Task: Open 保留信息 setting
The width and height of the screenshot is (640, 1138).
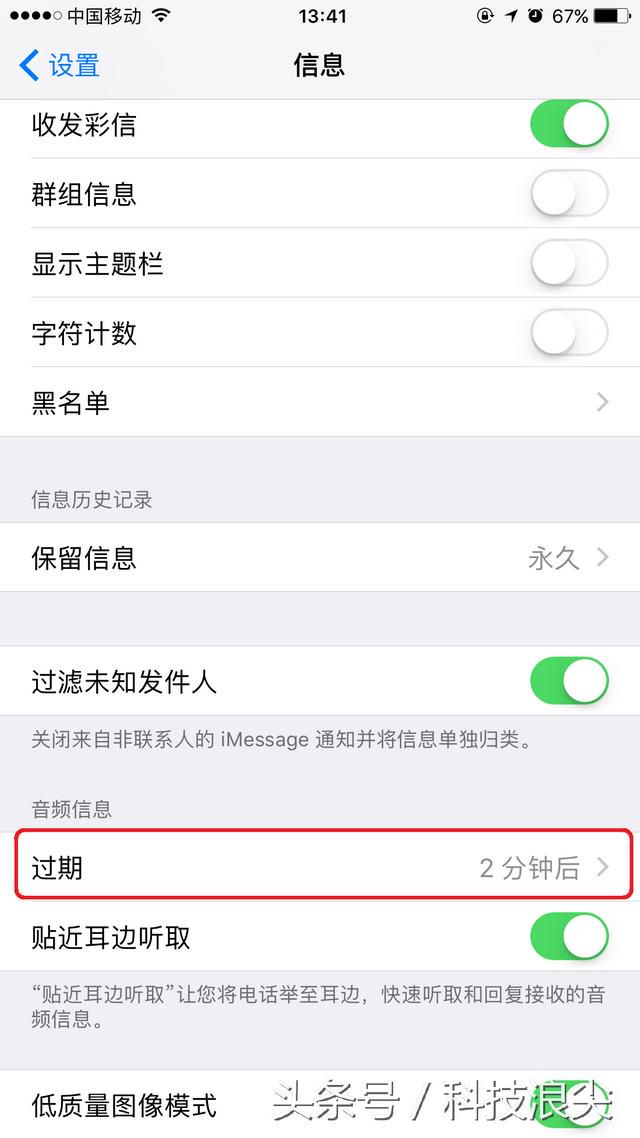Action: coord(320,557)
